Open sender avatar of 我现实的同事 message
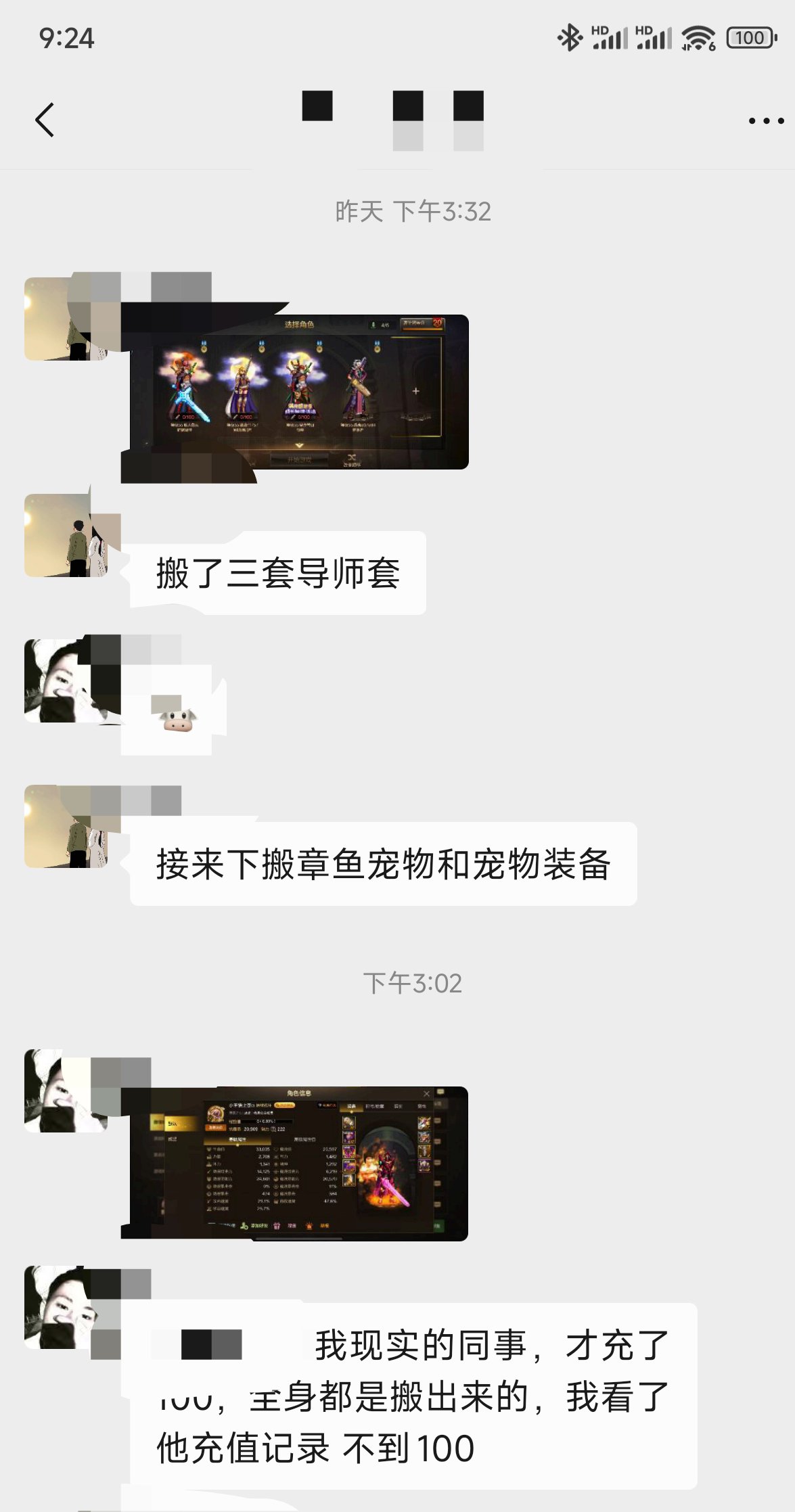The height and width of the screenshot is (1512, 795). [65, 1307]
